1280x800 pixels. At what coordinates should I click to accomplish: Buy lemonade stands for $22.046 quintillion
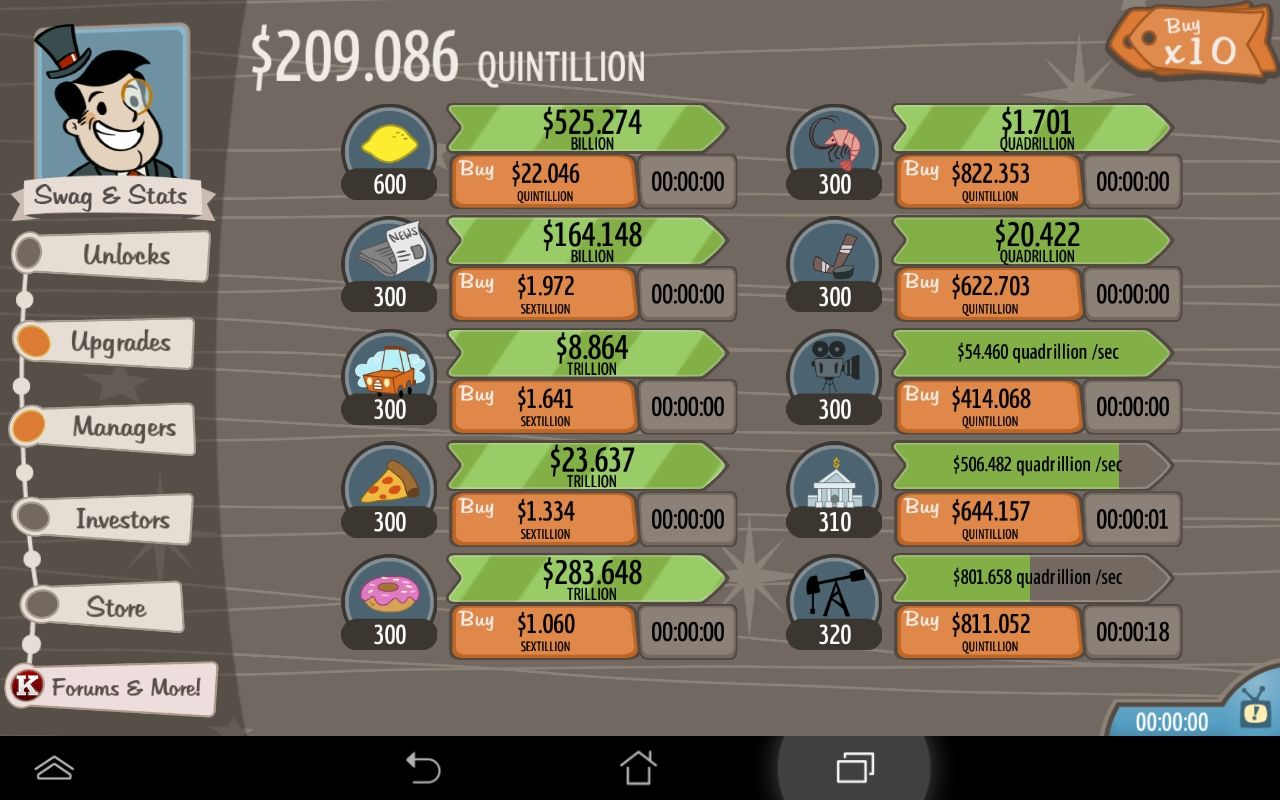(x=543, y=181)
